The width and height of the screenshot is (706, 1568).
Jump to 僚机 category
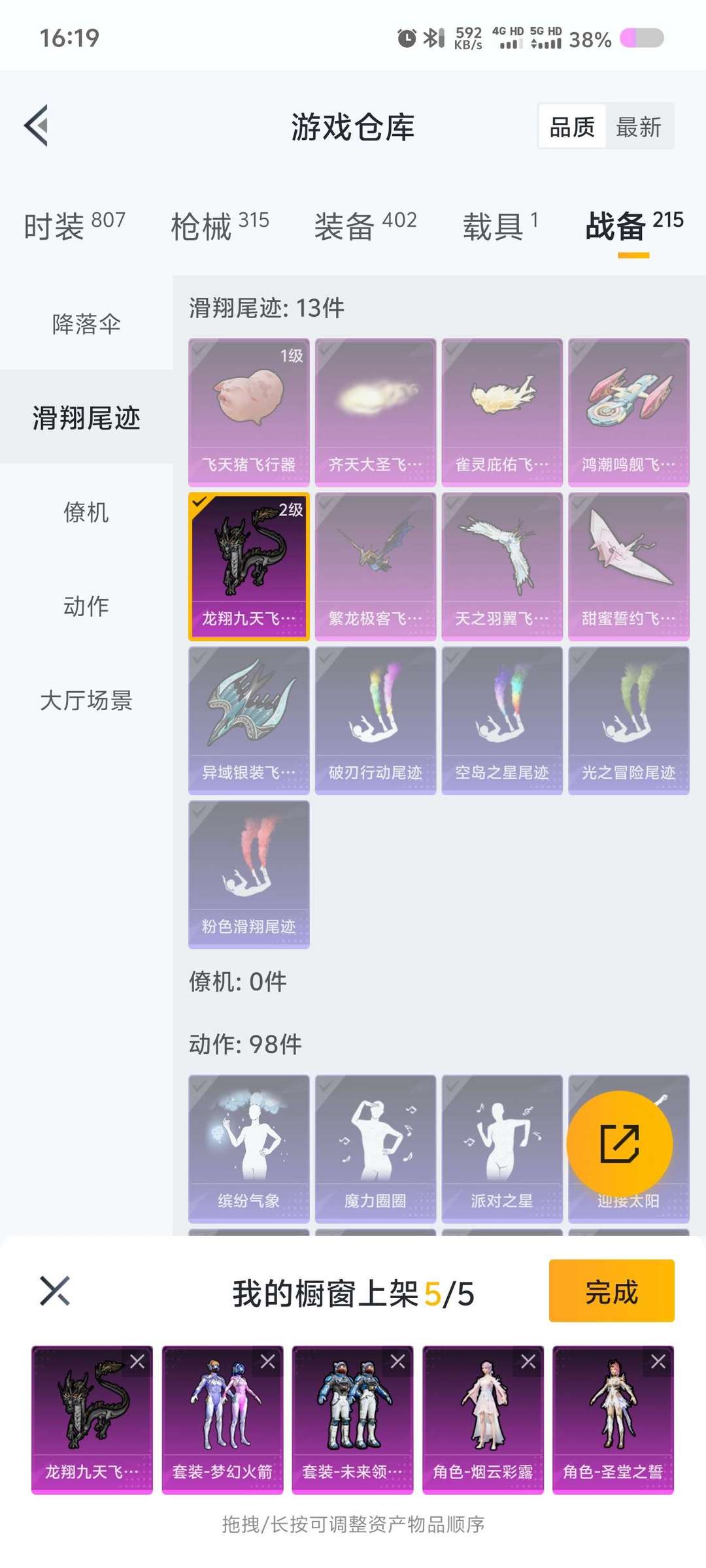click(x=86, y=512)
